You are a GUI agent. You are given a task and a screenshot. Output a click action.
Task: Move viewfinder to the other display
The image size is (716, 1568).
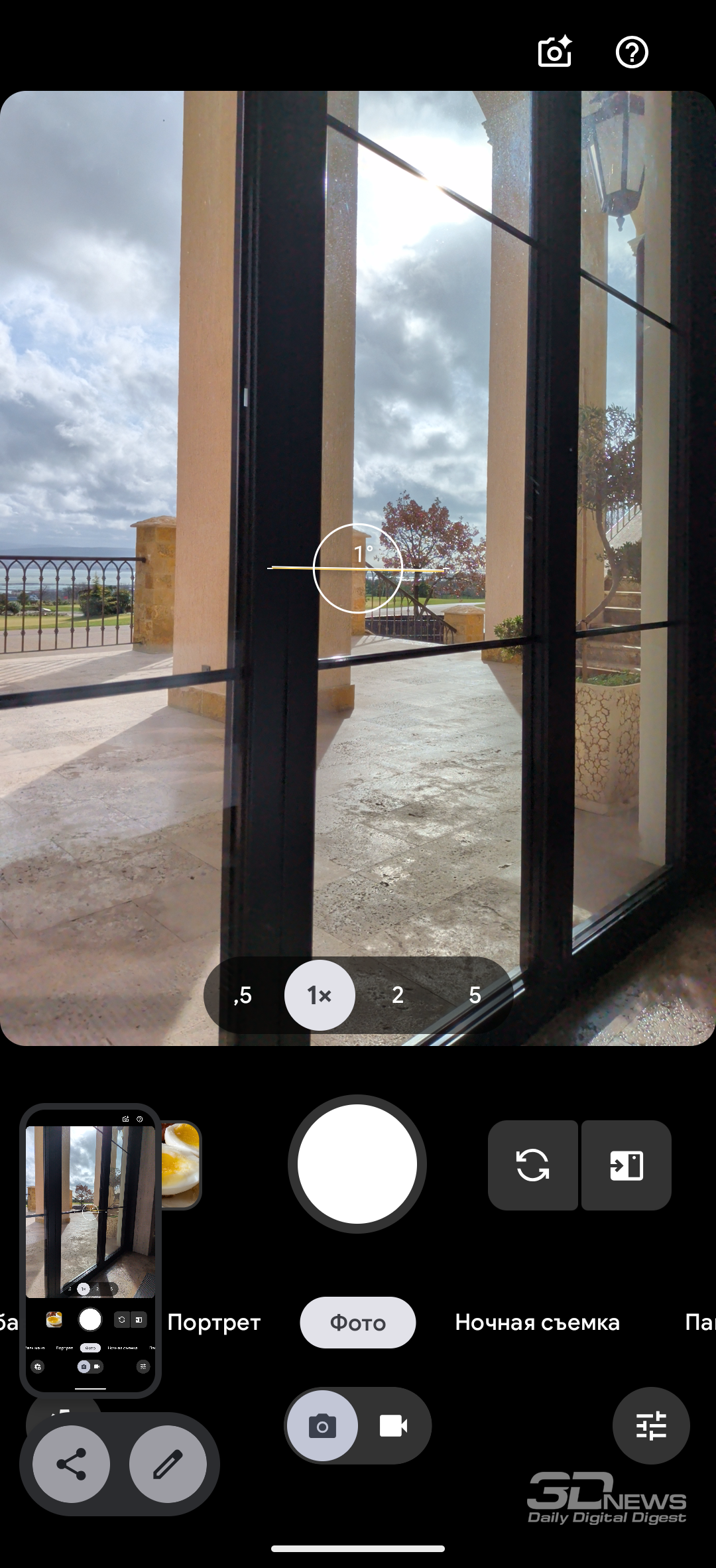point(626,1165)
